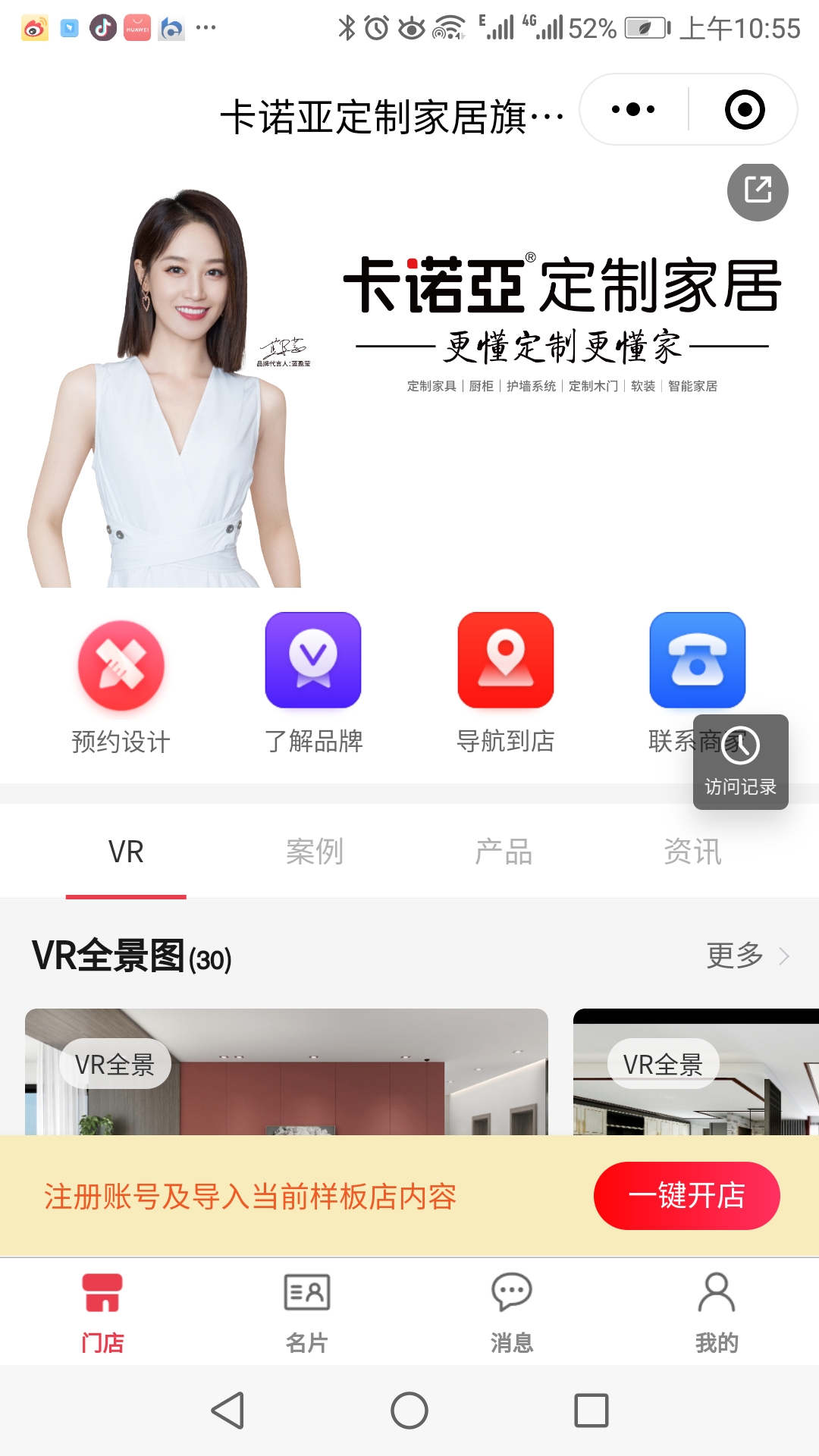Go back with system back button
This screenshot has height=1456, width=819.
tap(227, 1410)
